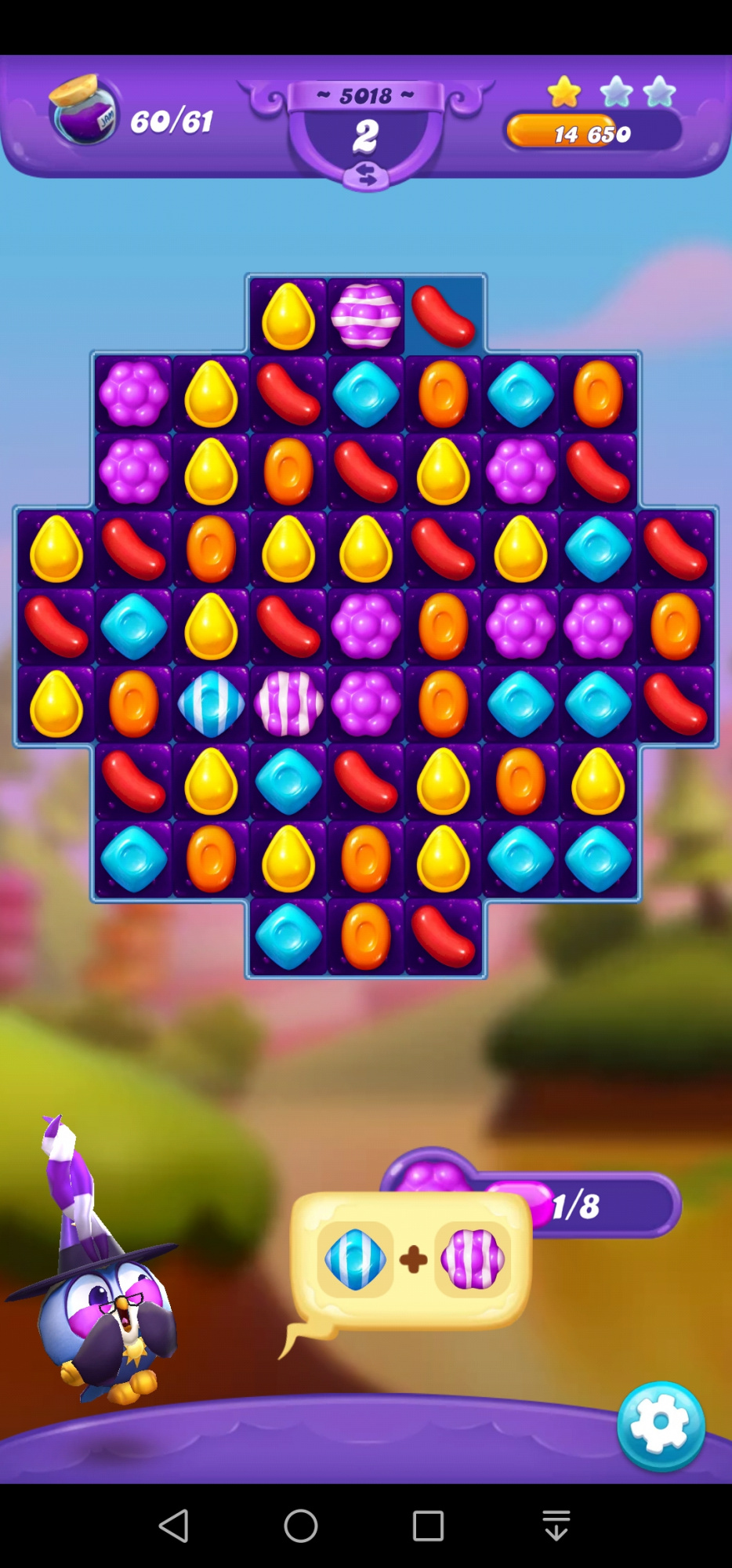Open the recent apps overview
732x1568 pixels.
click(x=428, y=1526)
